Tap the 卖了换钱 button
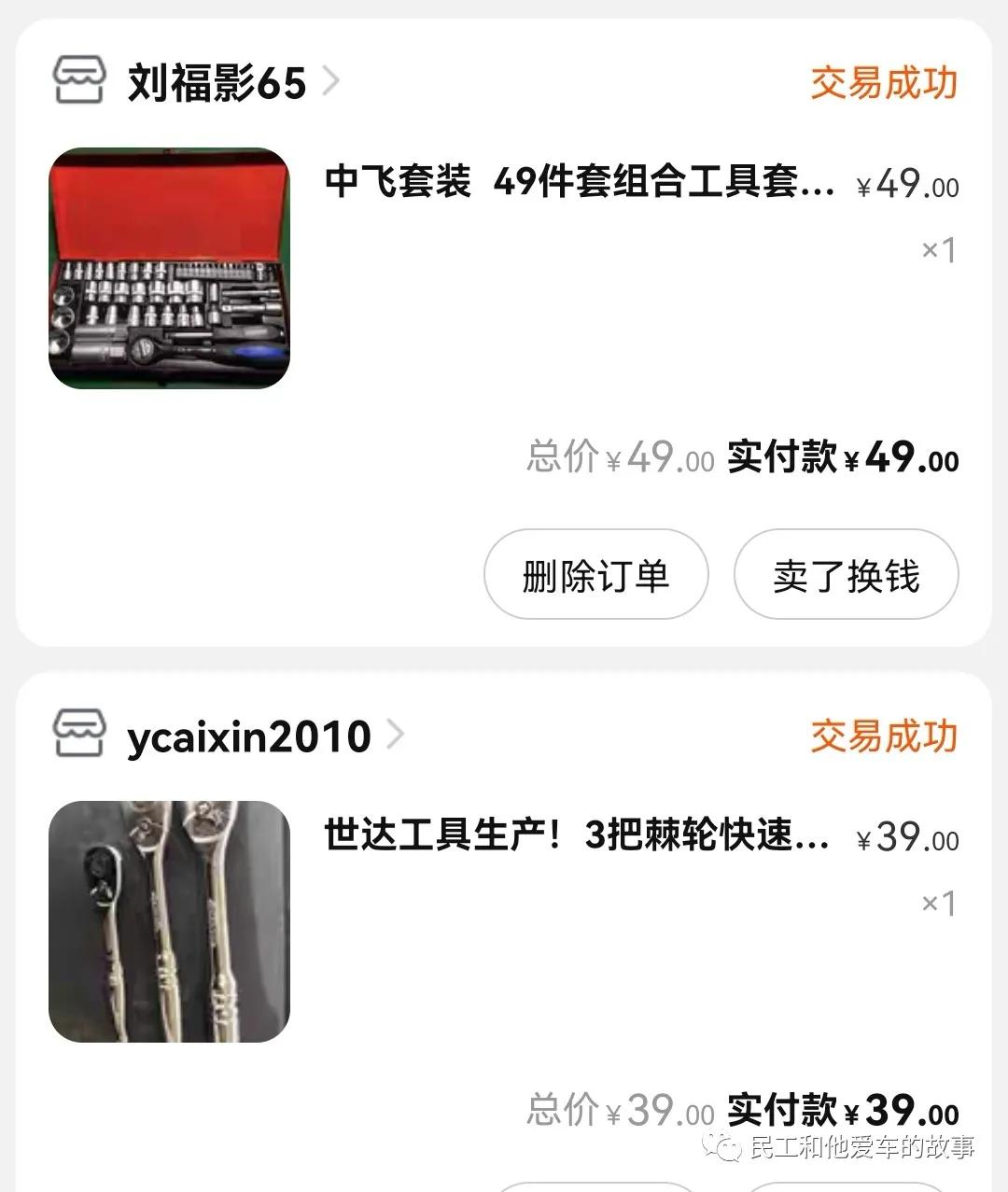 coord(845,576)
